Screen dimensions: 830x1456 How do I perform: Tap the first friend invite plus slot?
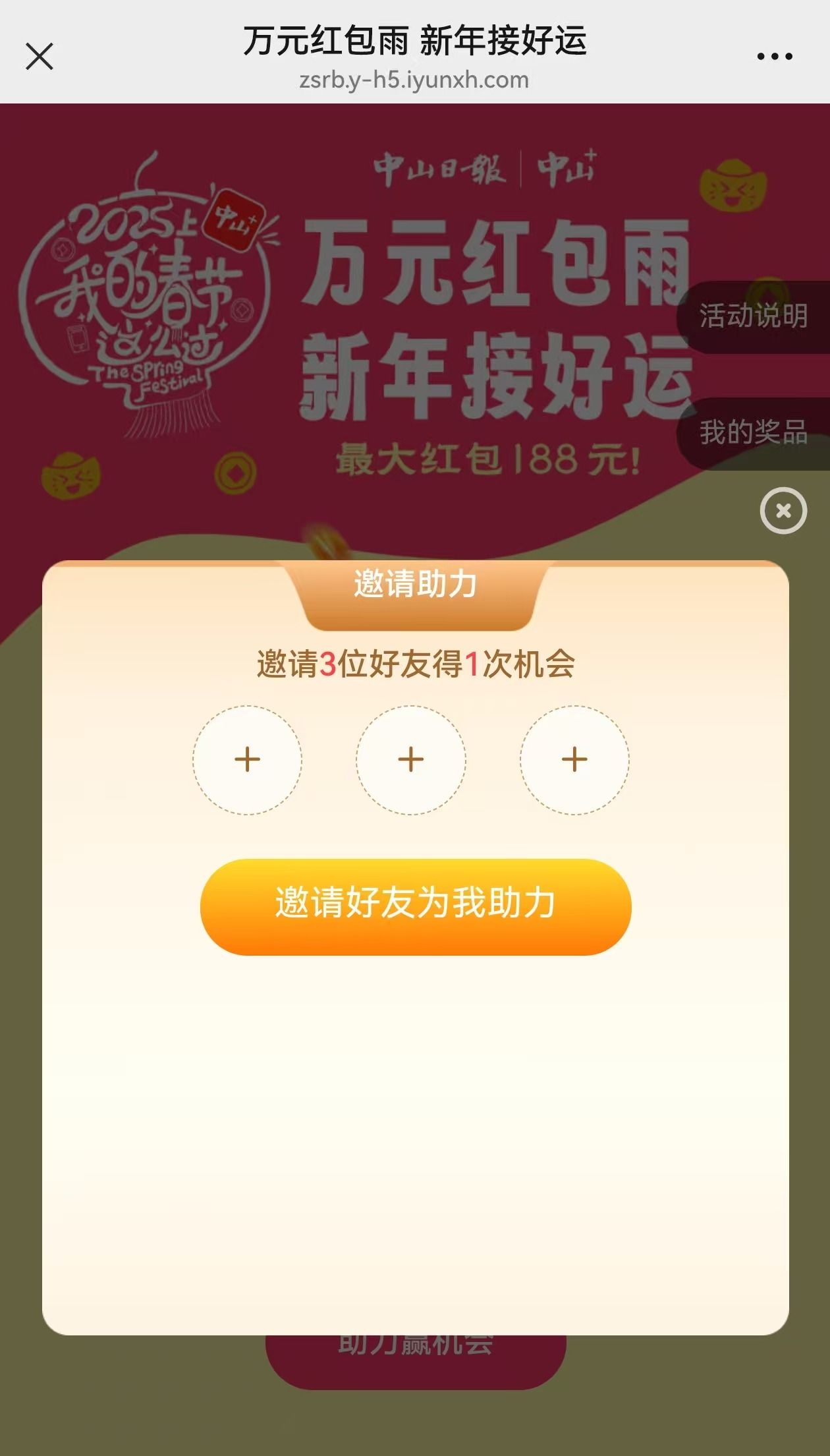[247, 760]
